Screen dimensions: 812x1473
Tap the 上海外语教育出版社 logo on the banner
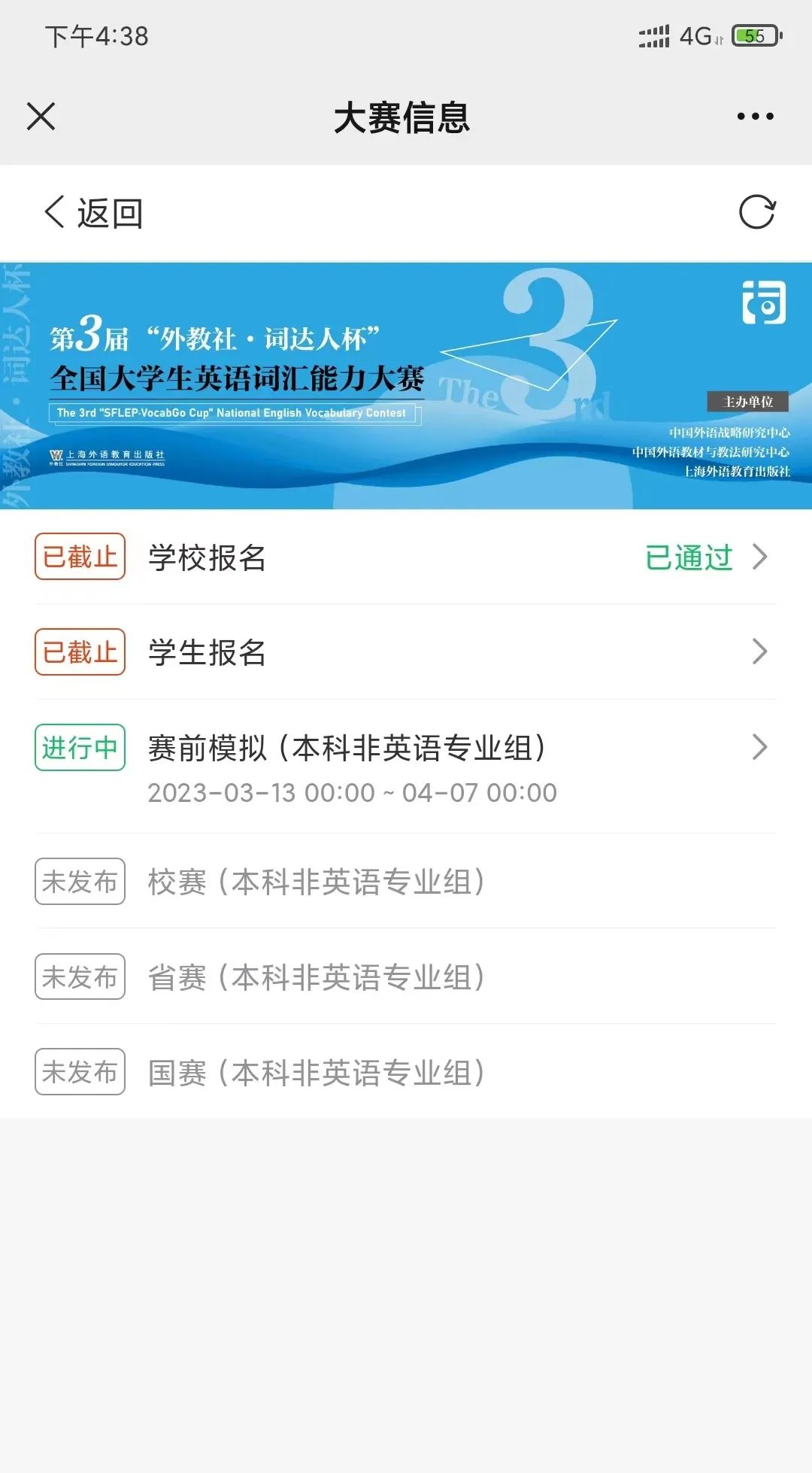coord(105,457)
